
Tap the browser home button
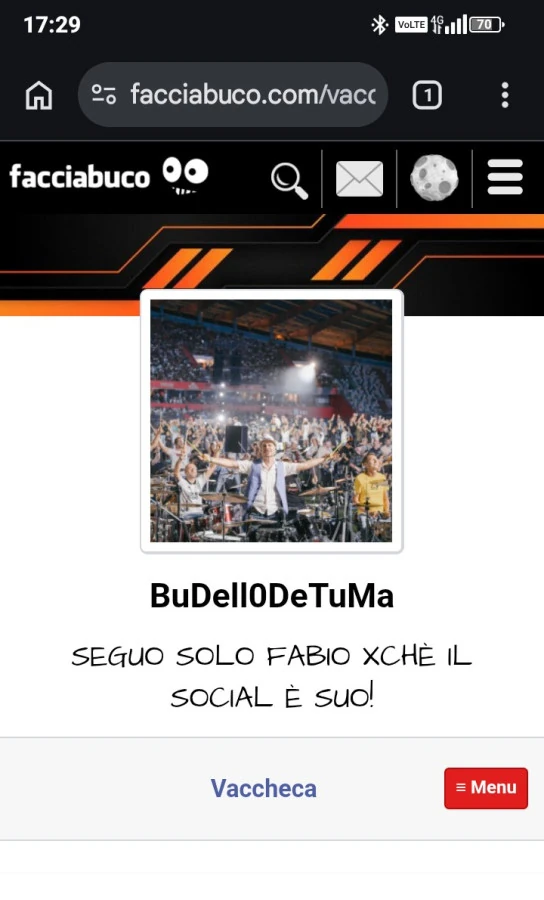click(38, 95)
